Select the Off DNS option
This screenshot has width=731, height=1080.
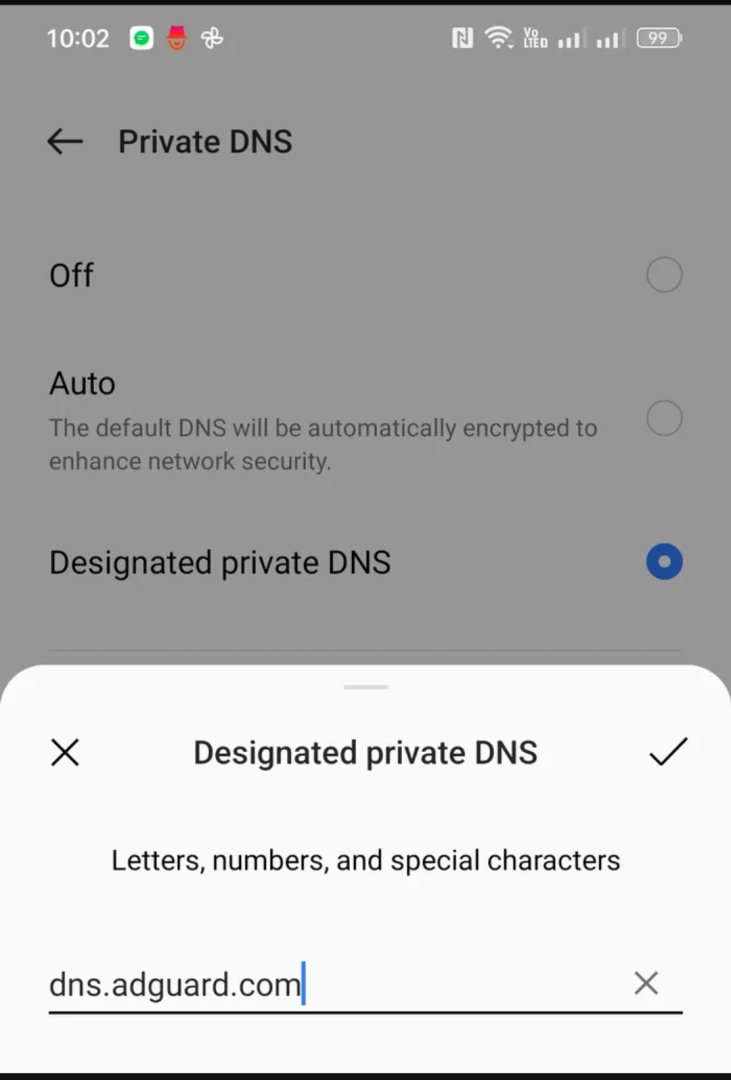(x=664, y=275)
